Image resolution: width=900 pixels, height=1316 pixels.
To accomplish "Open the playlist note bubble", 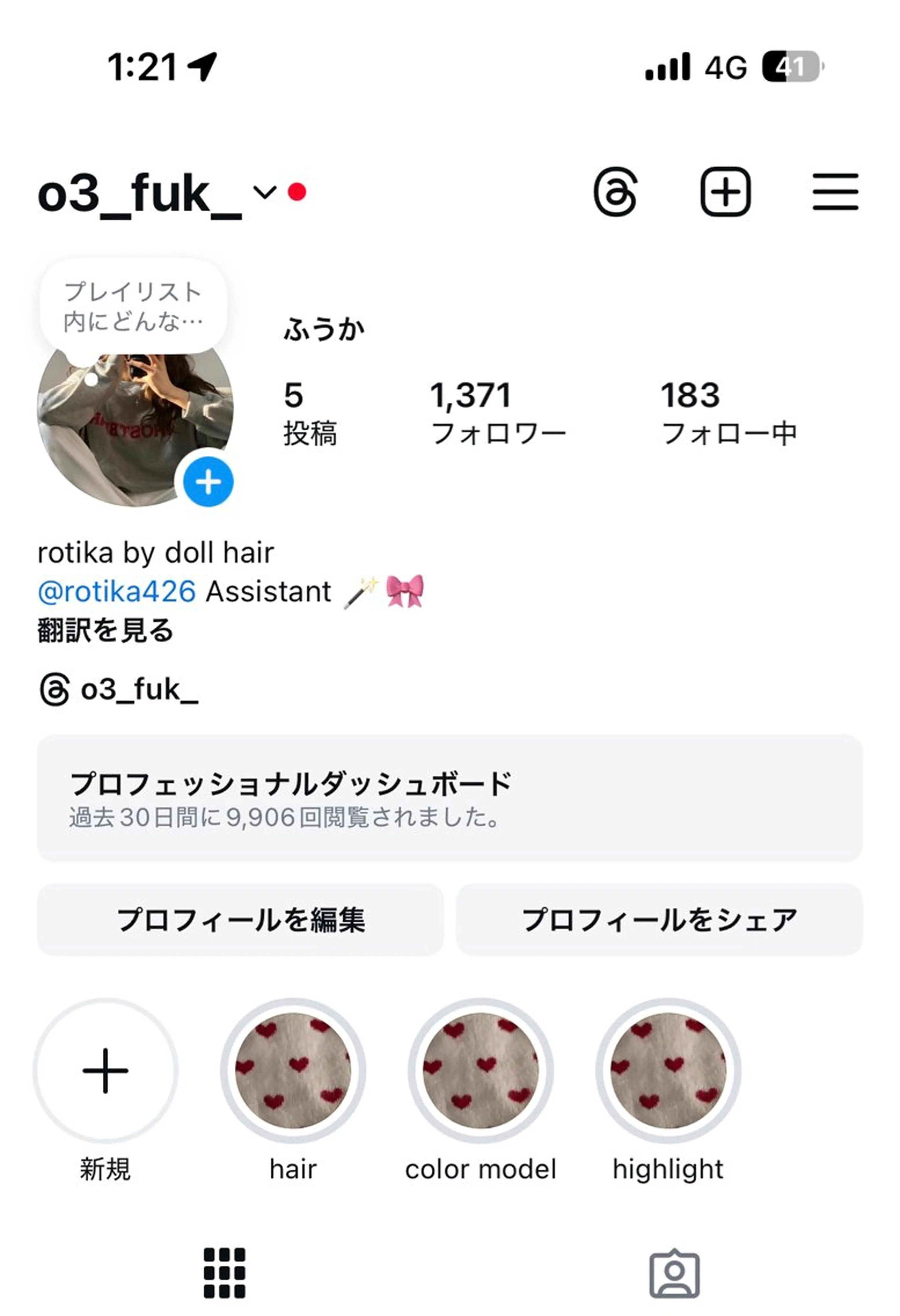I will click(134, 306).
